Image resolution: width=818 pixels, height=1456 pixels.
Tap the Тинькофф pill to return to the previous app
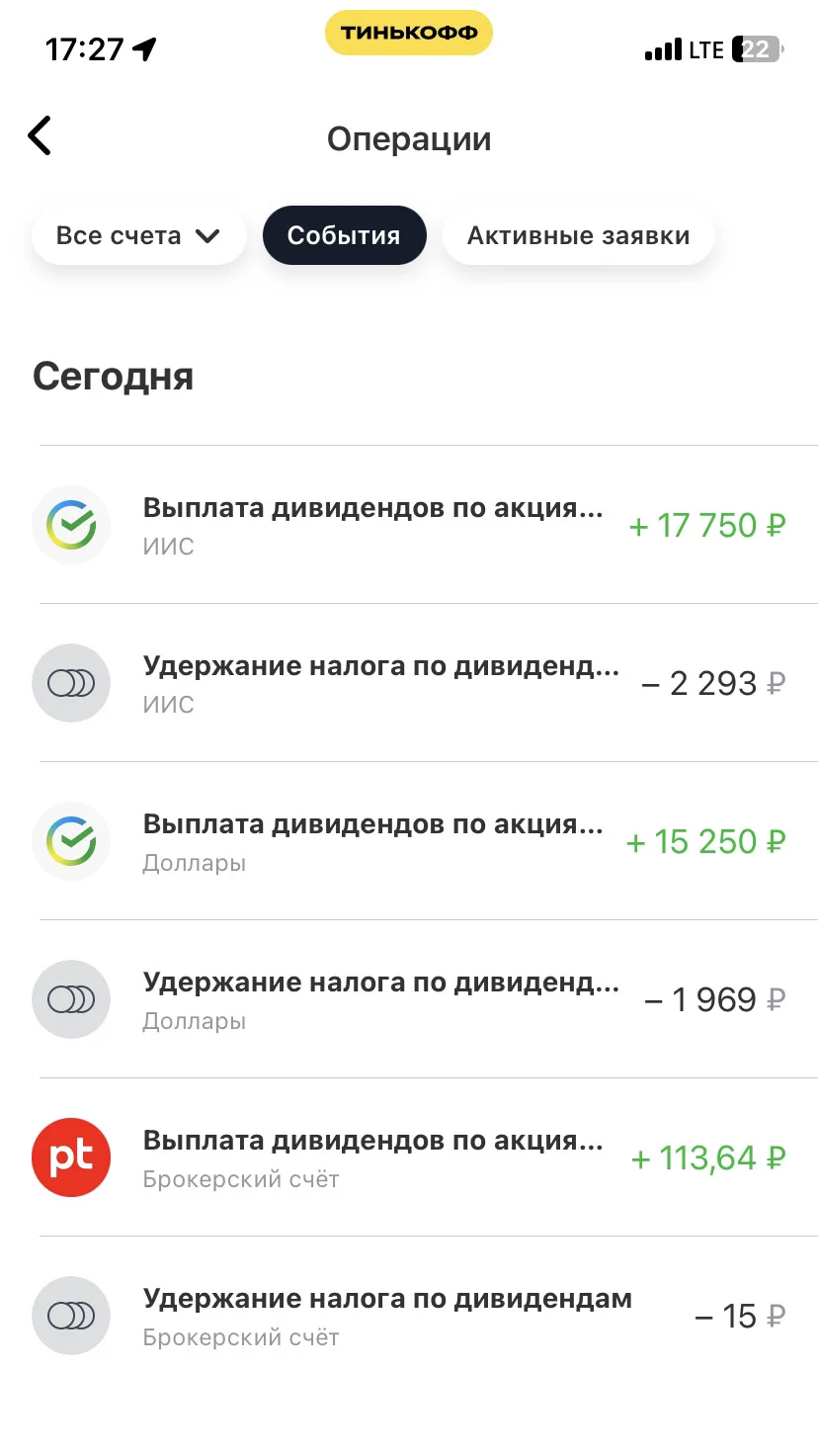[x=408, y=33]
